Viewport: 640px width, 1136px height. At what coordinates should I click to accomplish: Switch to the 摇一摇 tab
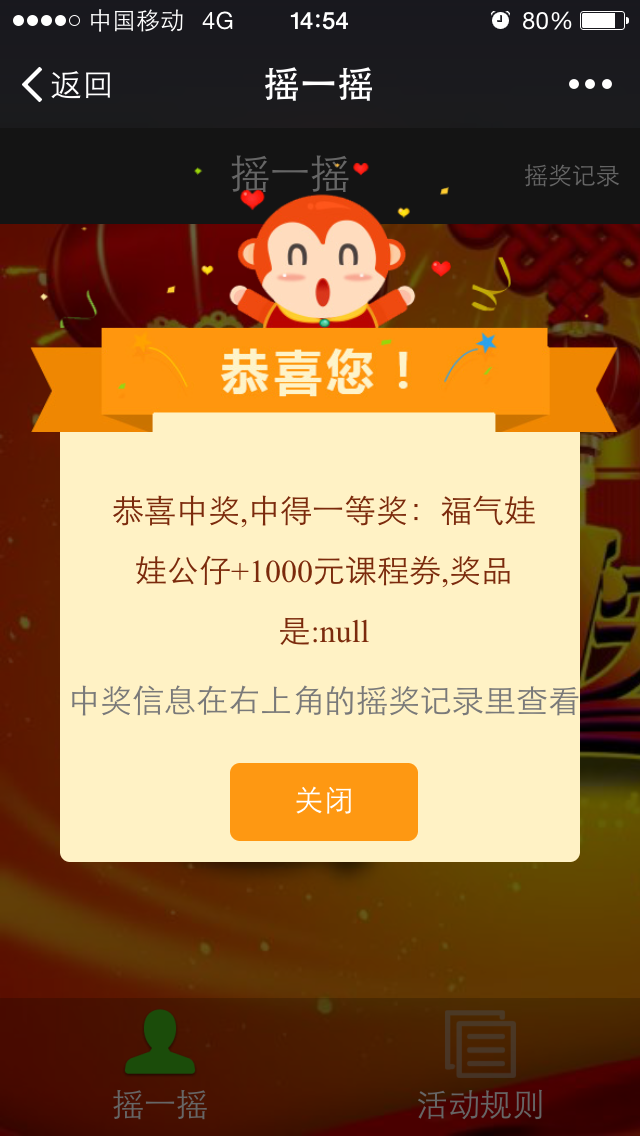[x=160, y=1066]
